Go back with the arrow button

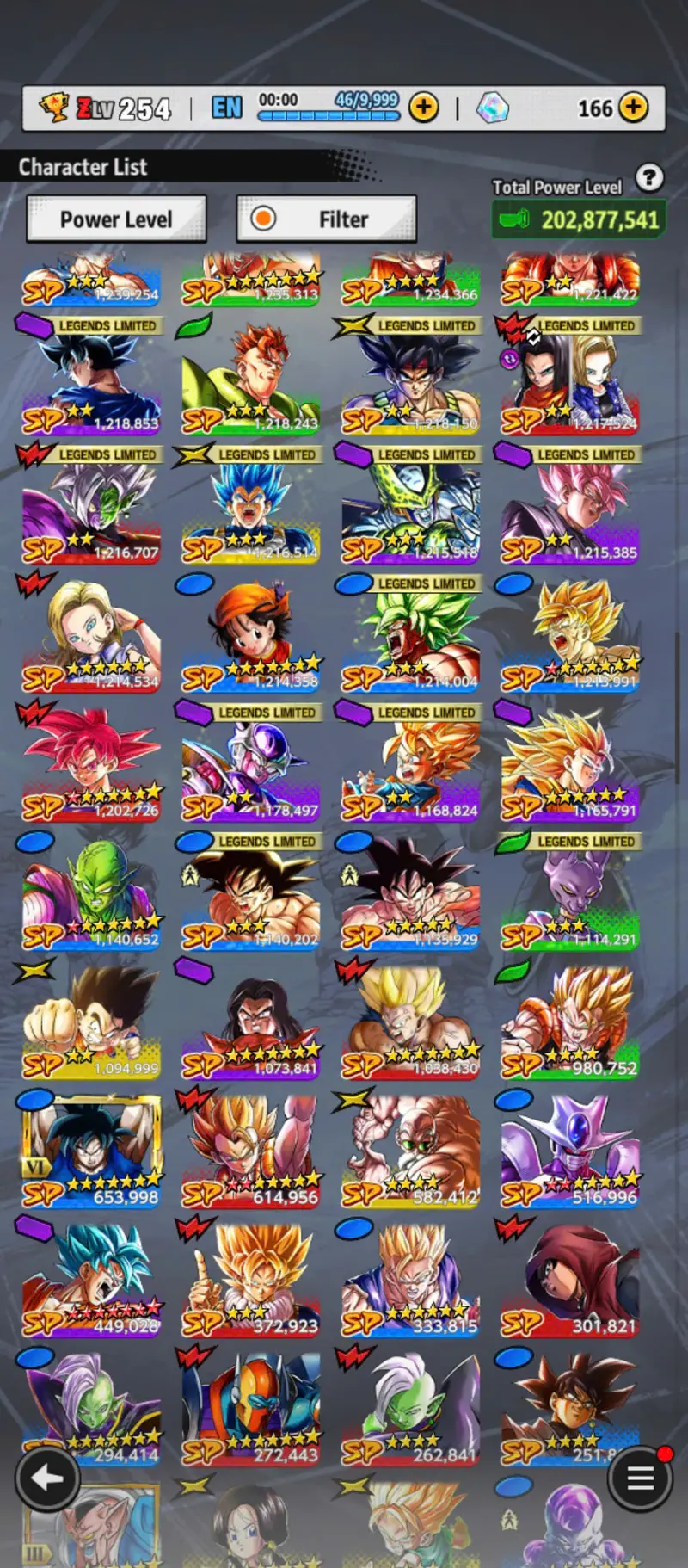(x=47, y=1478)
